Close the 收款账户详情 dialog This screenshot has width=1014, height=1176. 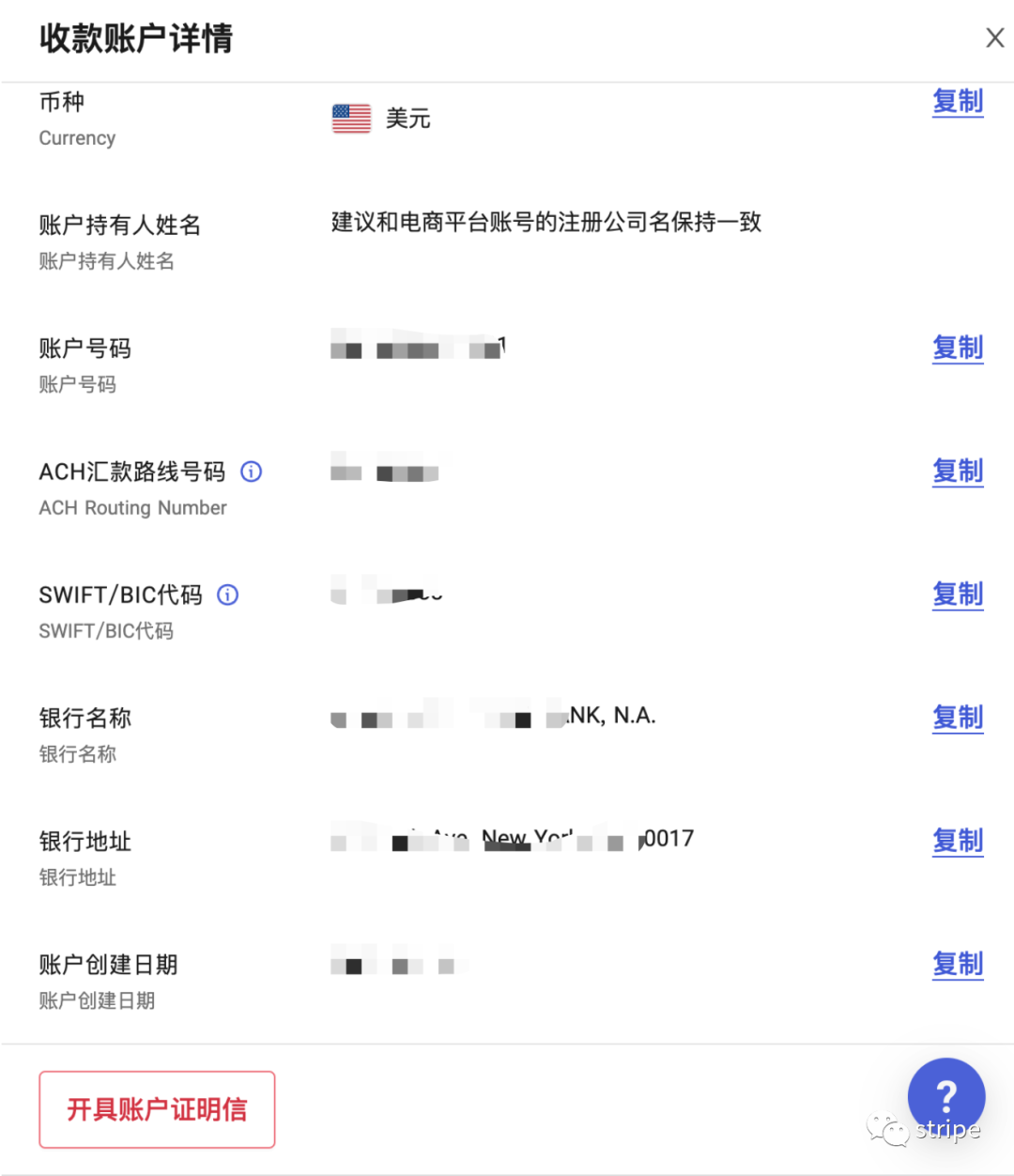[x=994, y=38]
